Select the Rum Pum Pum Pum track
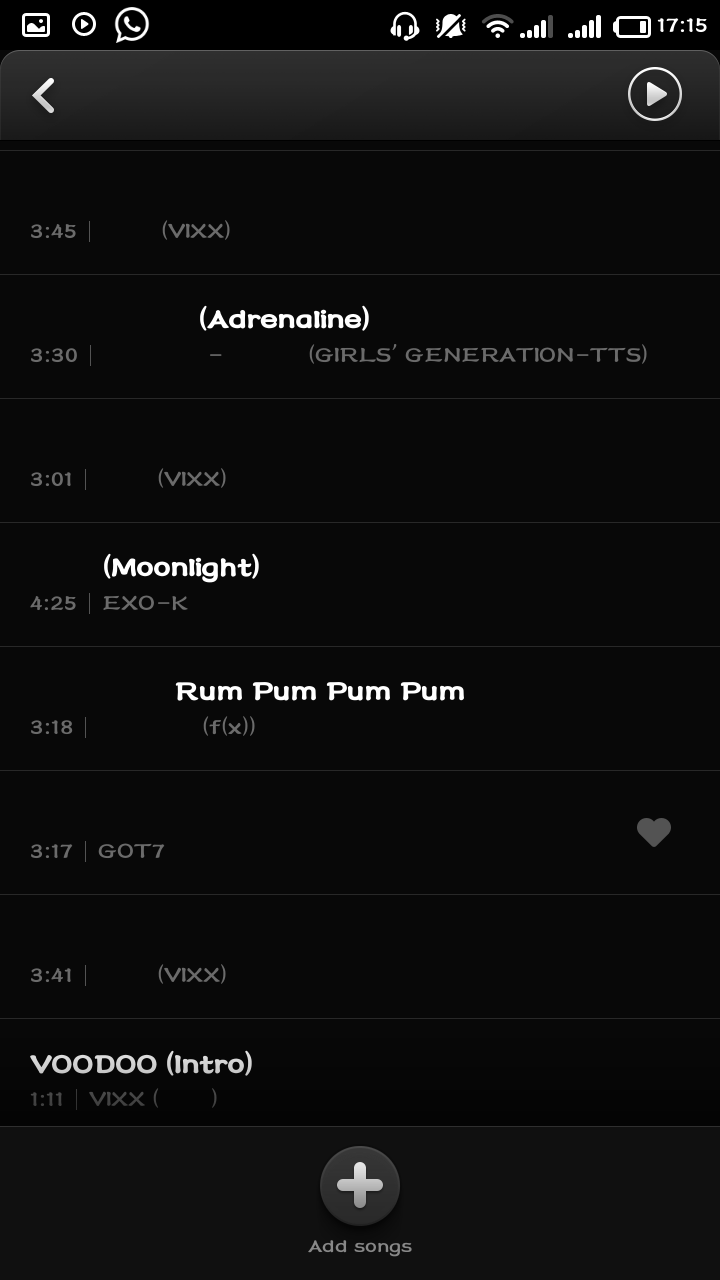The width and height of the screenshot is (720, 1280). [360, 709]
